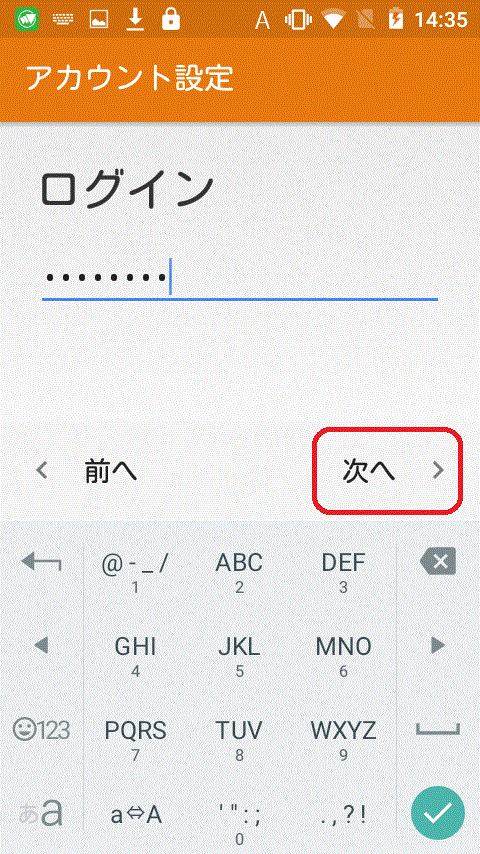This screenshot has width=480, height=854.
Task: Delete a character with the backspace key
Action: click(x=438, y=562)
